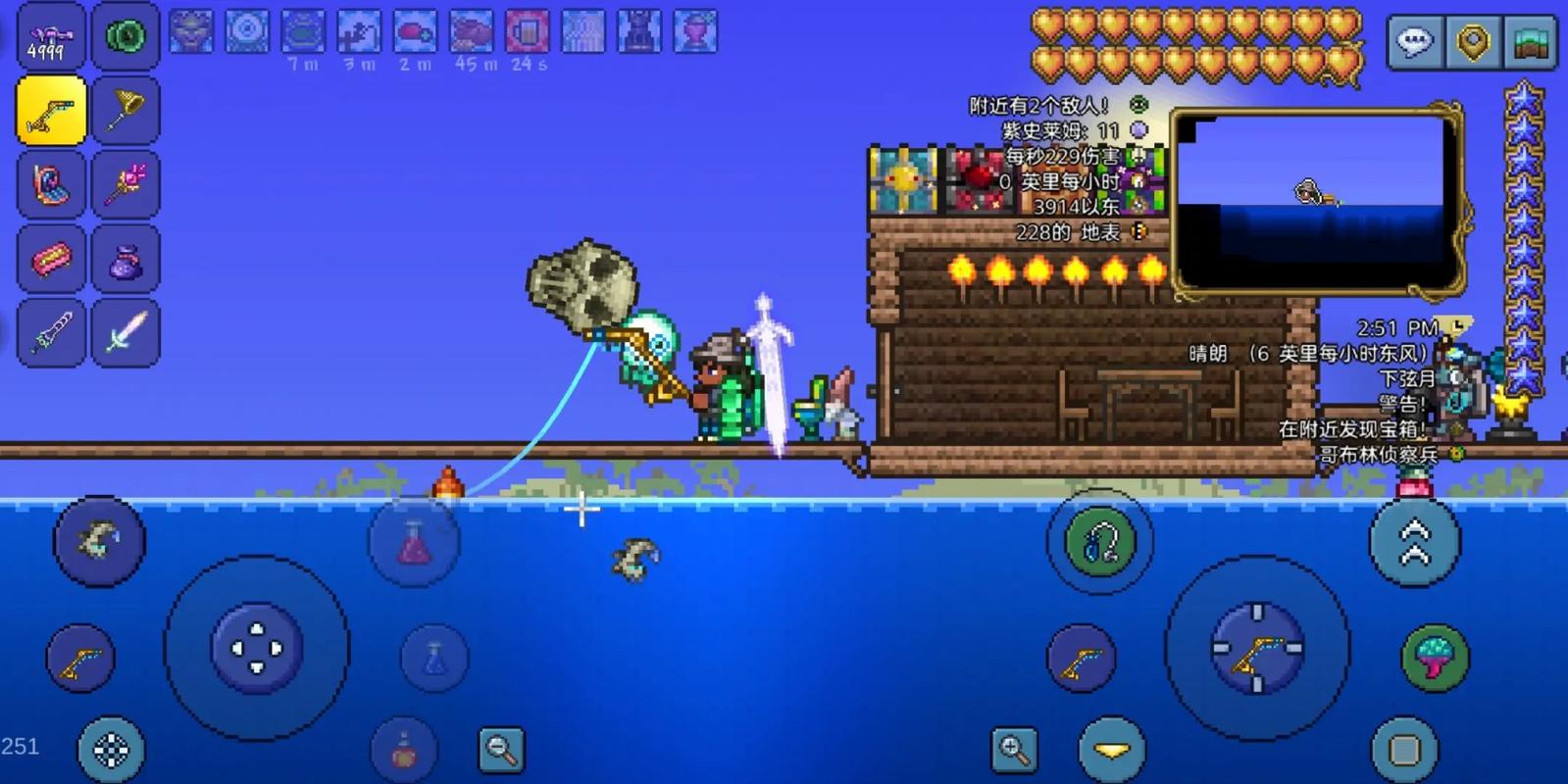Open the housing menu button

[1530, 42]
